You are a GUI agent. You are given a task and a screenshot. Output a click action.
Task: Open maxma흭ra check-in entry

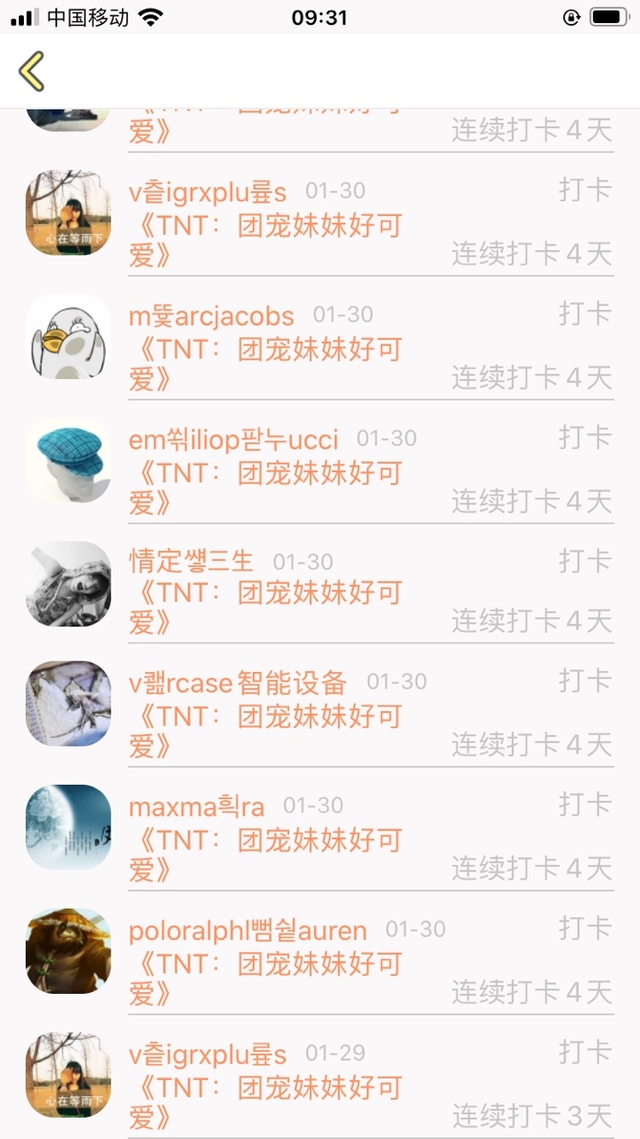tap(370, 838)
